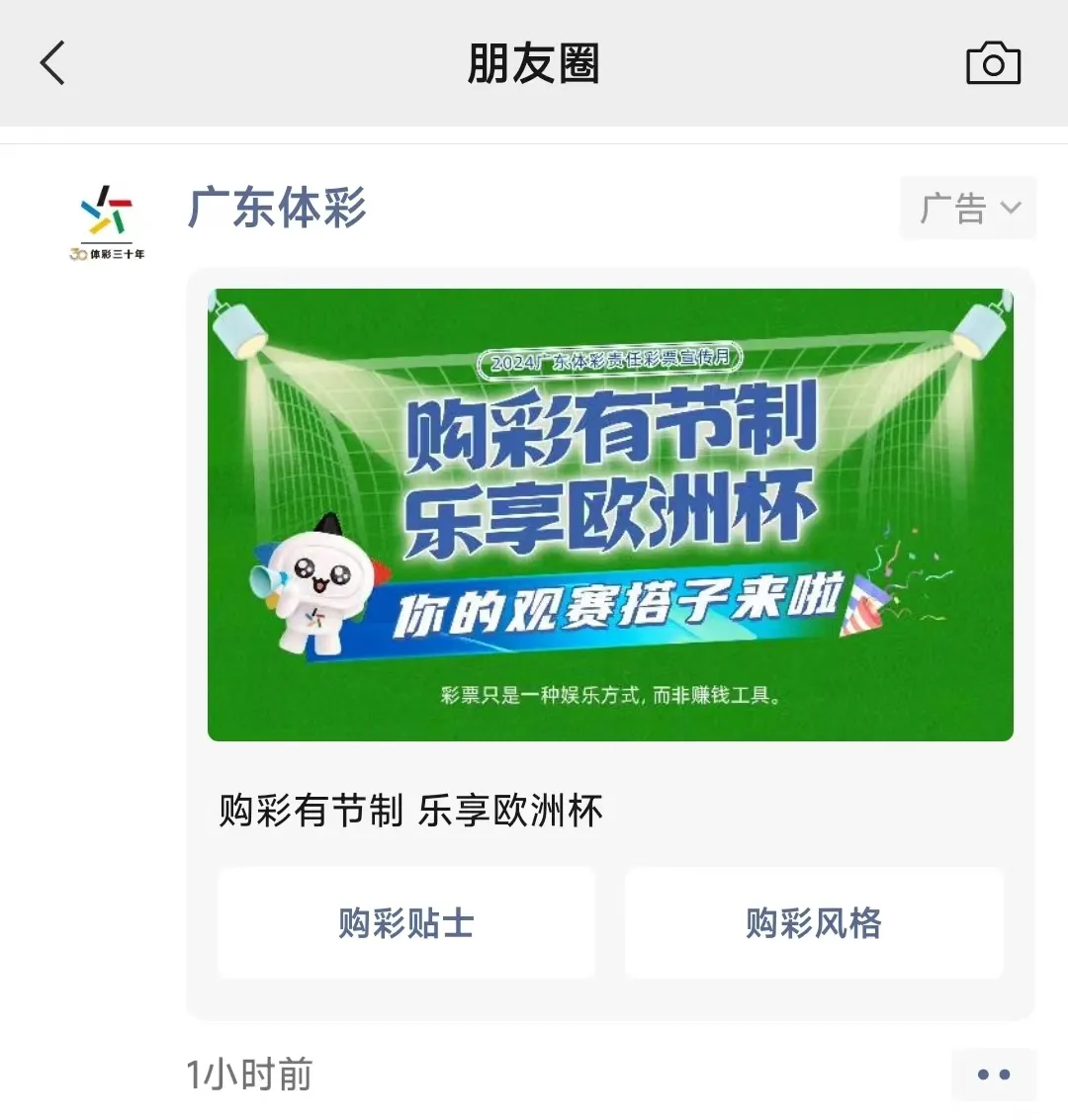This screenshot has width=1068, height=1120.
Task: Open the camera to post a moment
Action: tap(993, 64)
